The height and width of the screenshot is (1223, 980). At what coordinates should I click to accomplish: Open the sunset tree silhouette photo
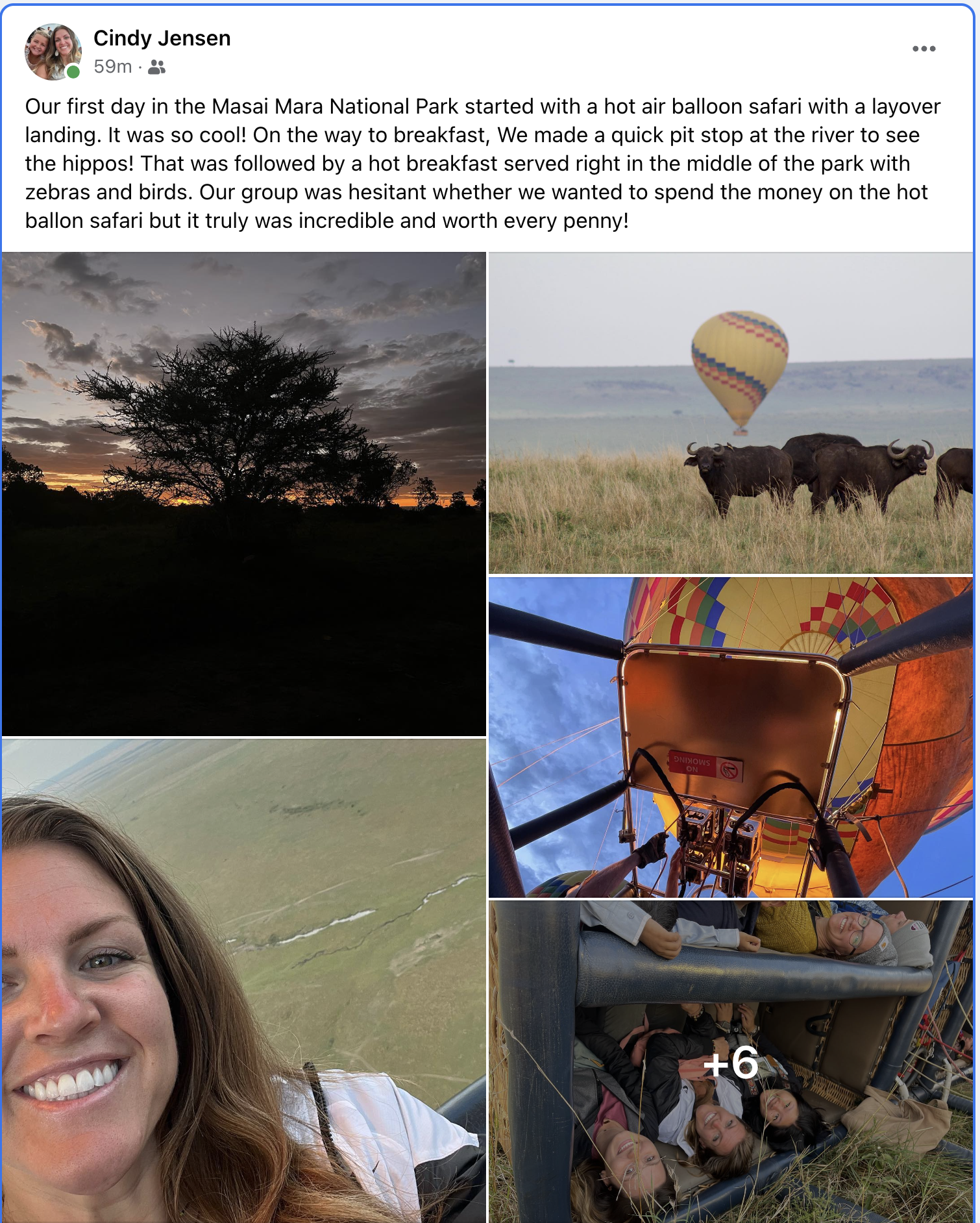pos(244,493)
